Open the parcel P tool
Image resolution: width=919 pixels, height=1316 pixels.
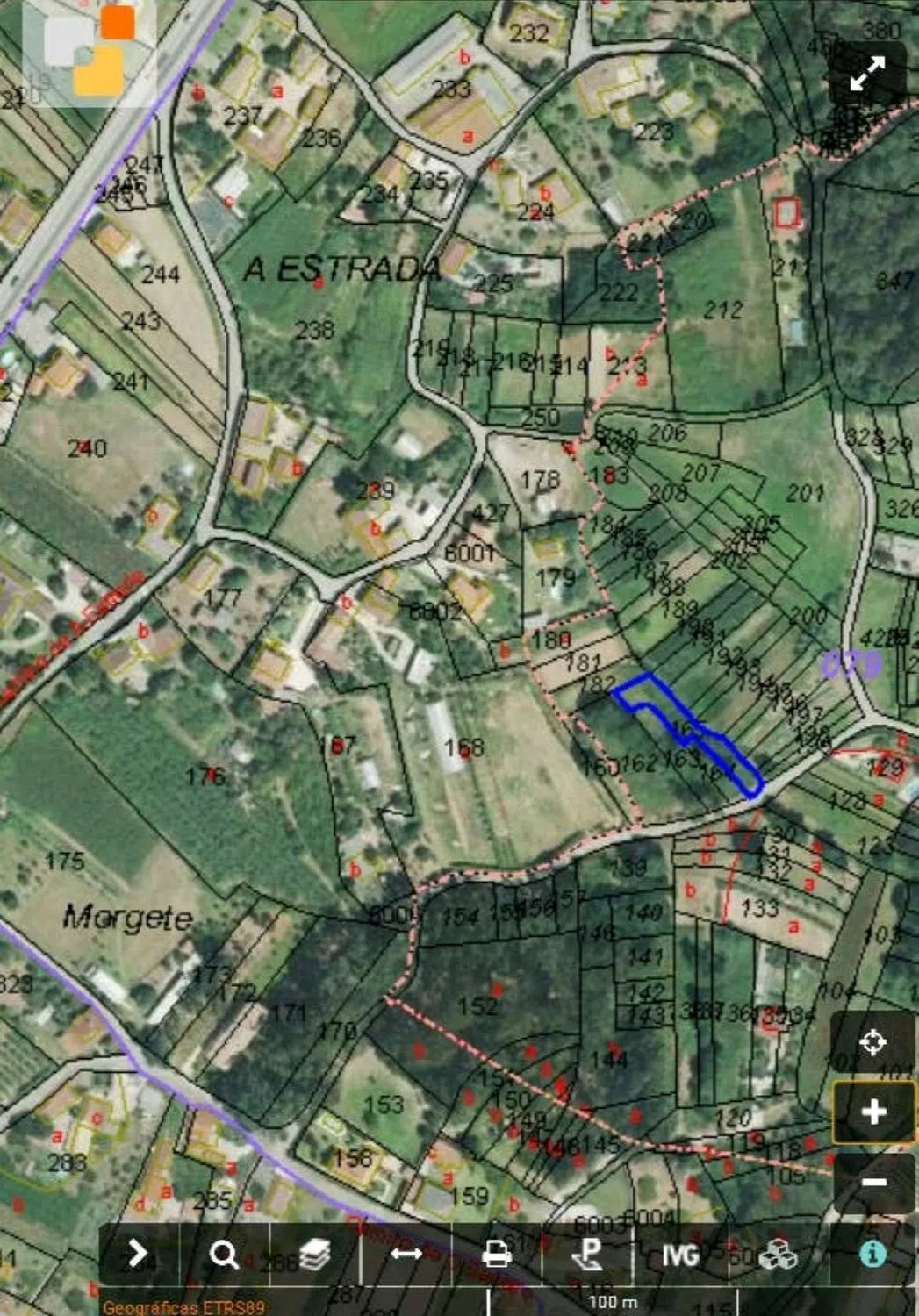587,1255
